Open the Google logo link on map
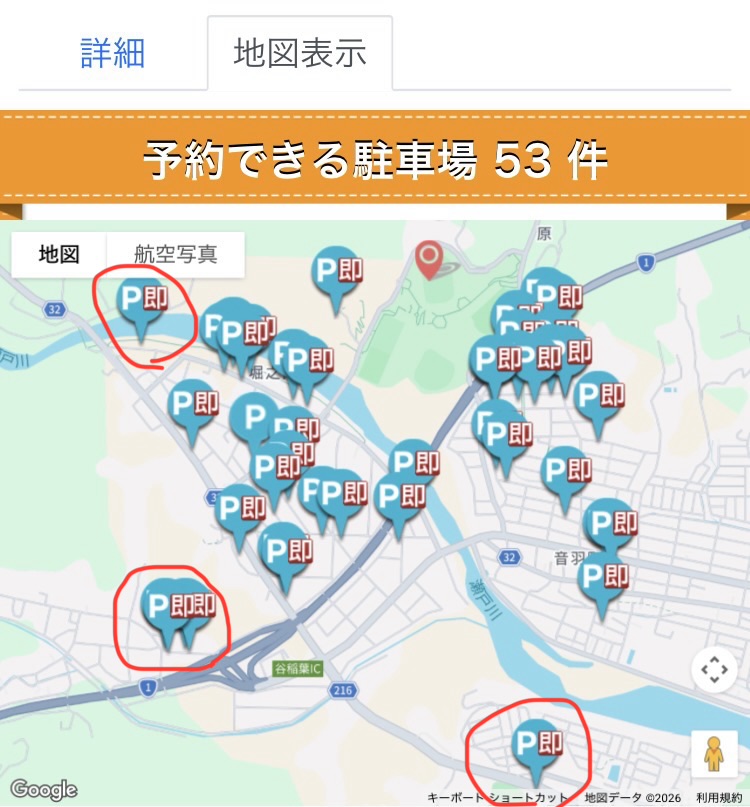The height and width of the screenshot is (807, 750). 43,790
